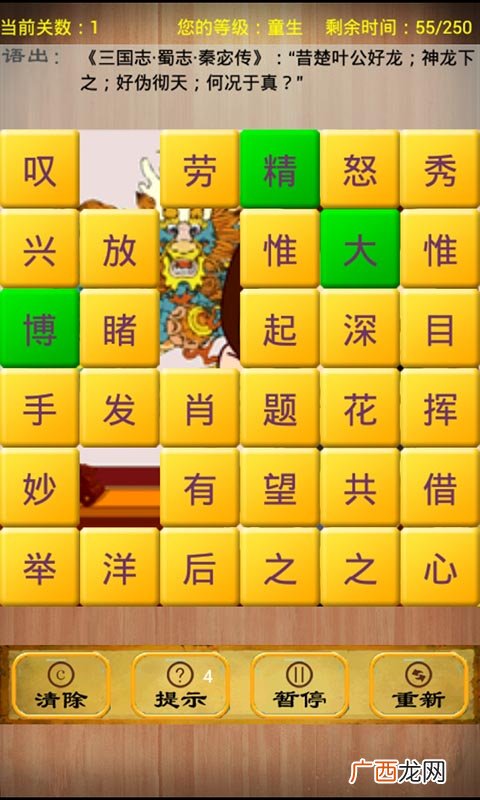Screen dimensions: 480x800
Task: Tap the 怒 character tile
Action: click(x=360, y=169)
